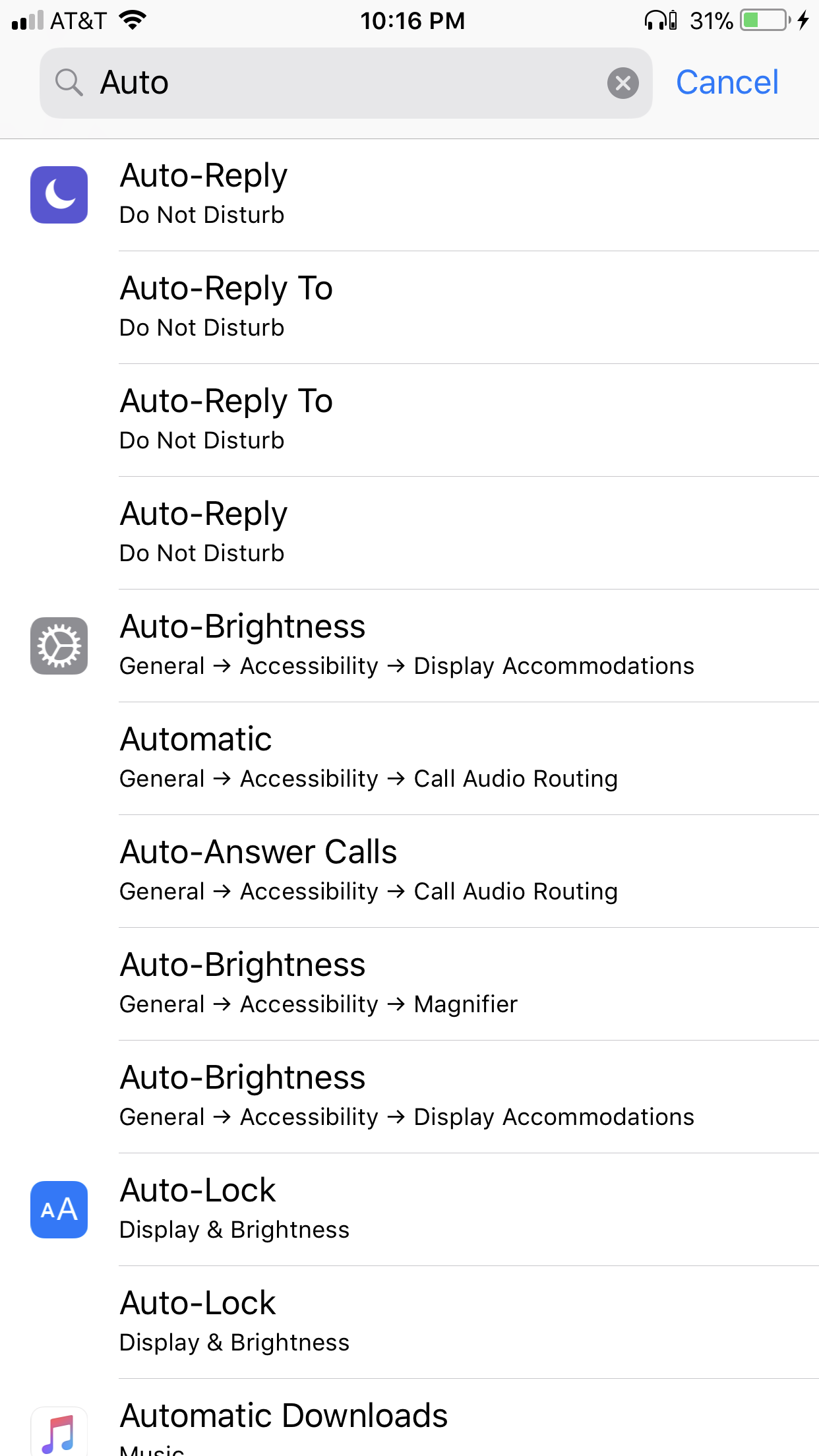Tap the search field containing Auto
Screen dimensions: 819x1456
coord(346,83)
